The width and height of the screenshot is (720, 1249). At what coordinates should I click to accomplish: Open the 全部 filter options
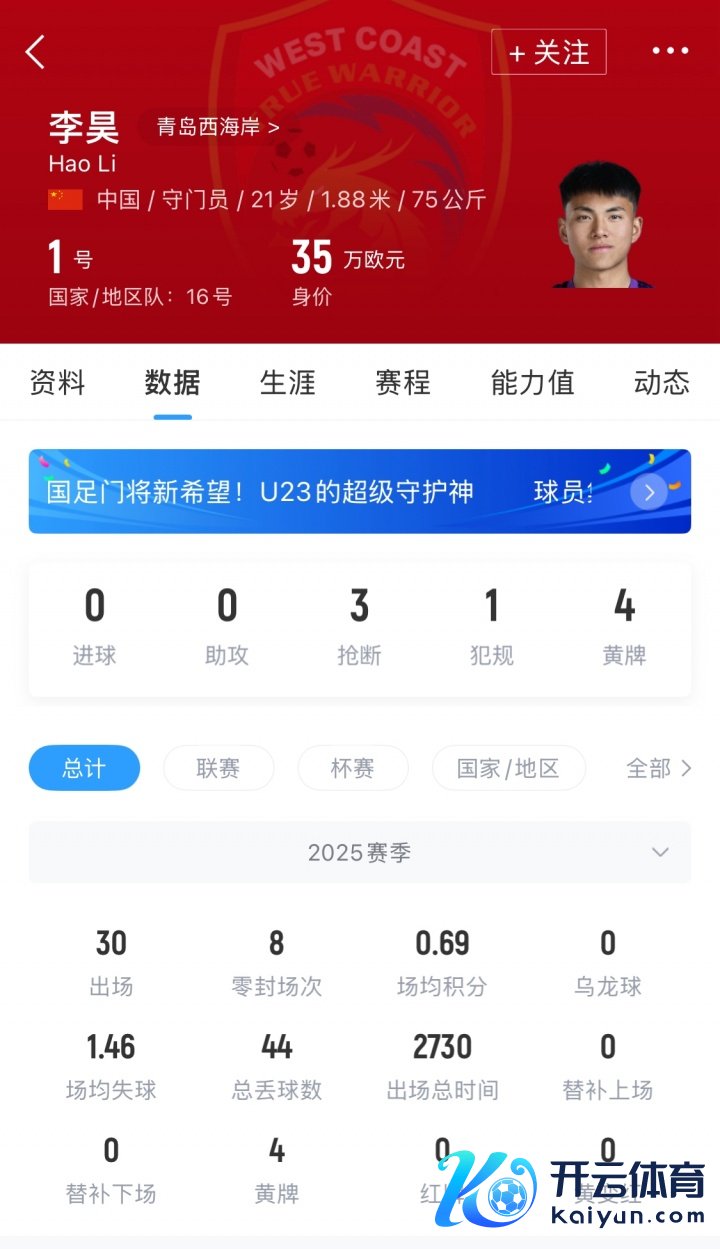tap(658, 768)
